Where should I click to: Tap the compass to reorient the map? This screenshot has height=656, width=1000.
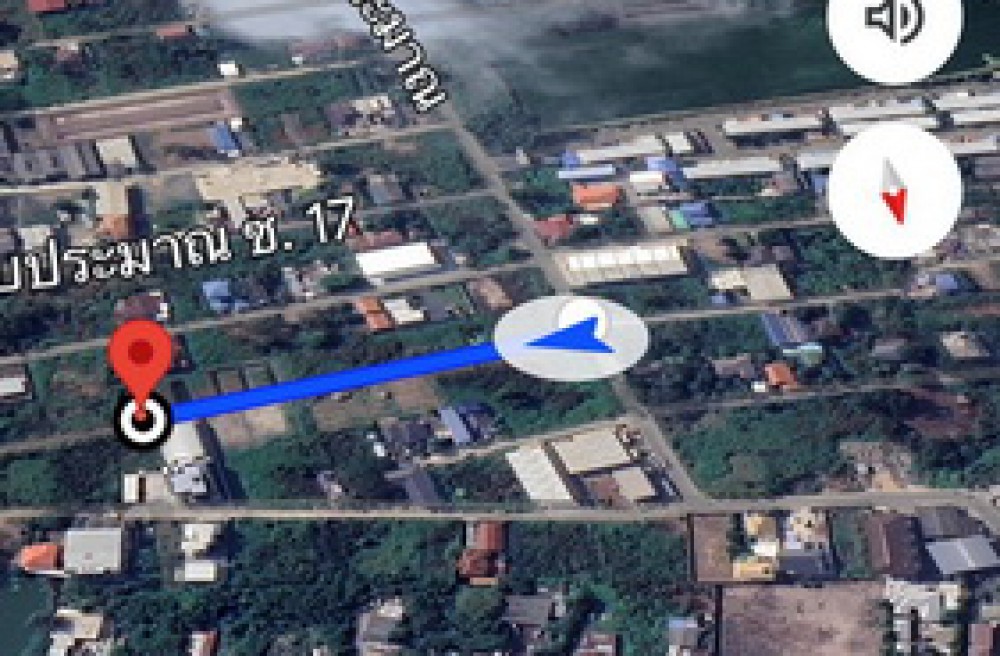tap(893, 190)
